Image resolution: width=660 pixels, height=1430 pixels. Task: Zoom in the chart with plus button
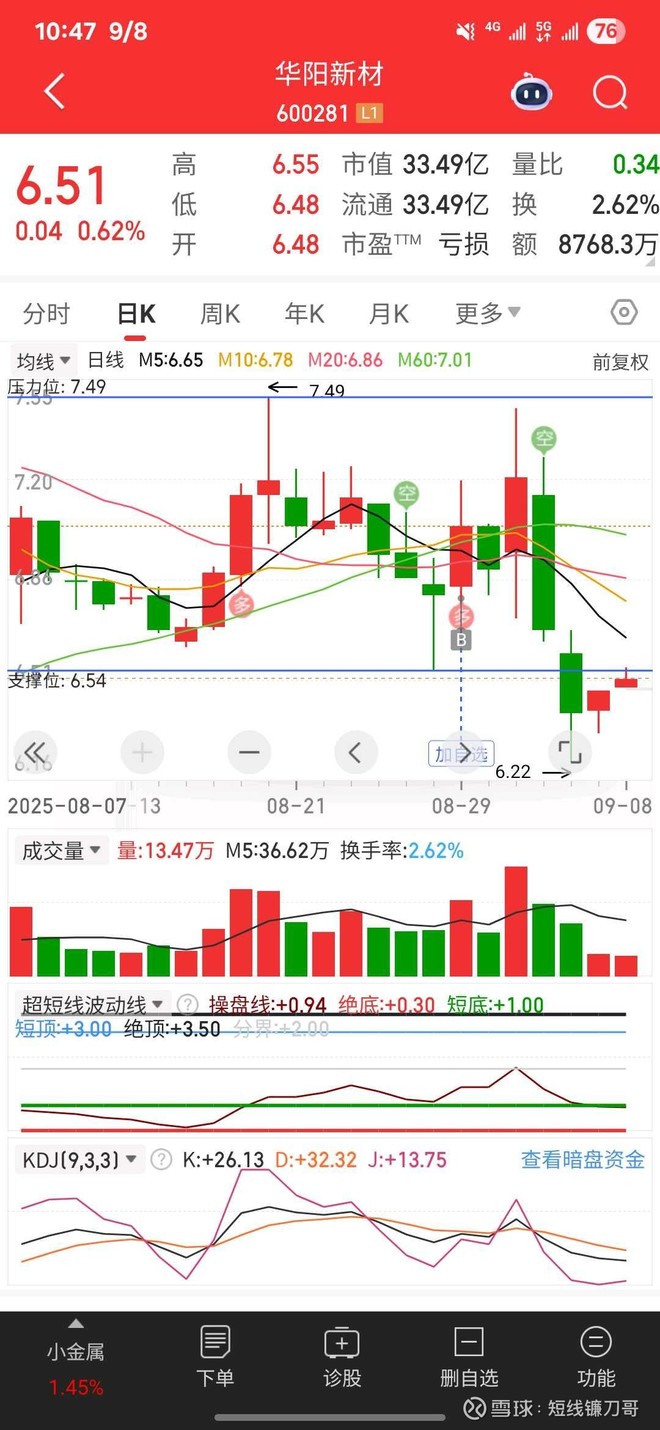coord(142,752)
